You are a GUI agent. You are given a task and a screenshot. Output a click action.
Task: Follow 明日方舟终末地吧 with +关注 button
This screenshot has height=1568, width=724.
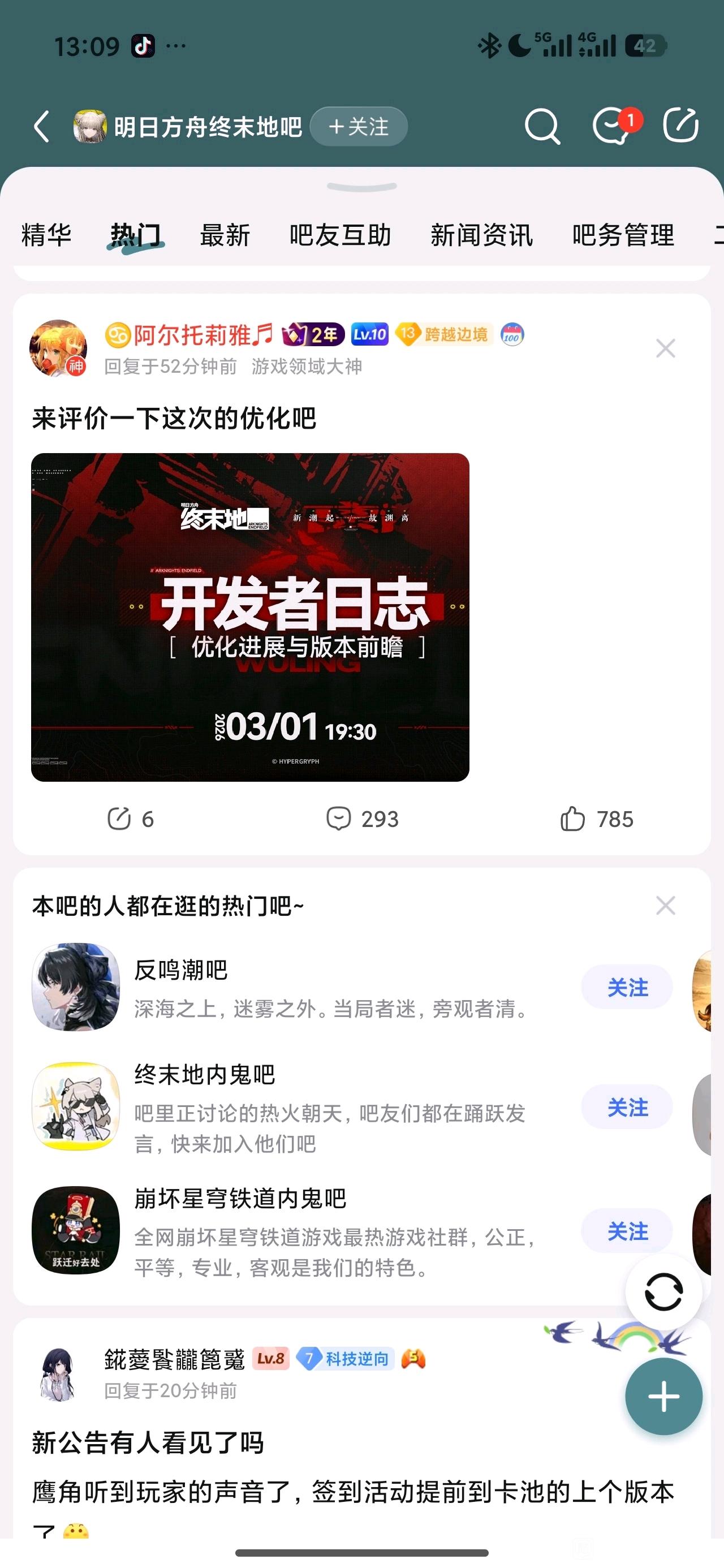tap(359, 127)
